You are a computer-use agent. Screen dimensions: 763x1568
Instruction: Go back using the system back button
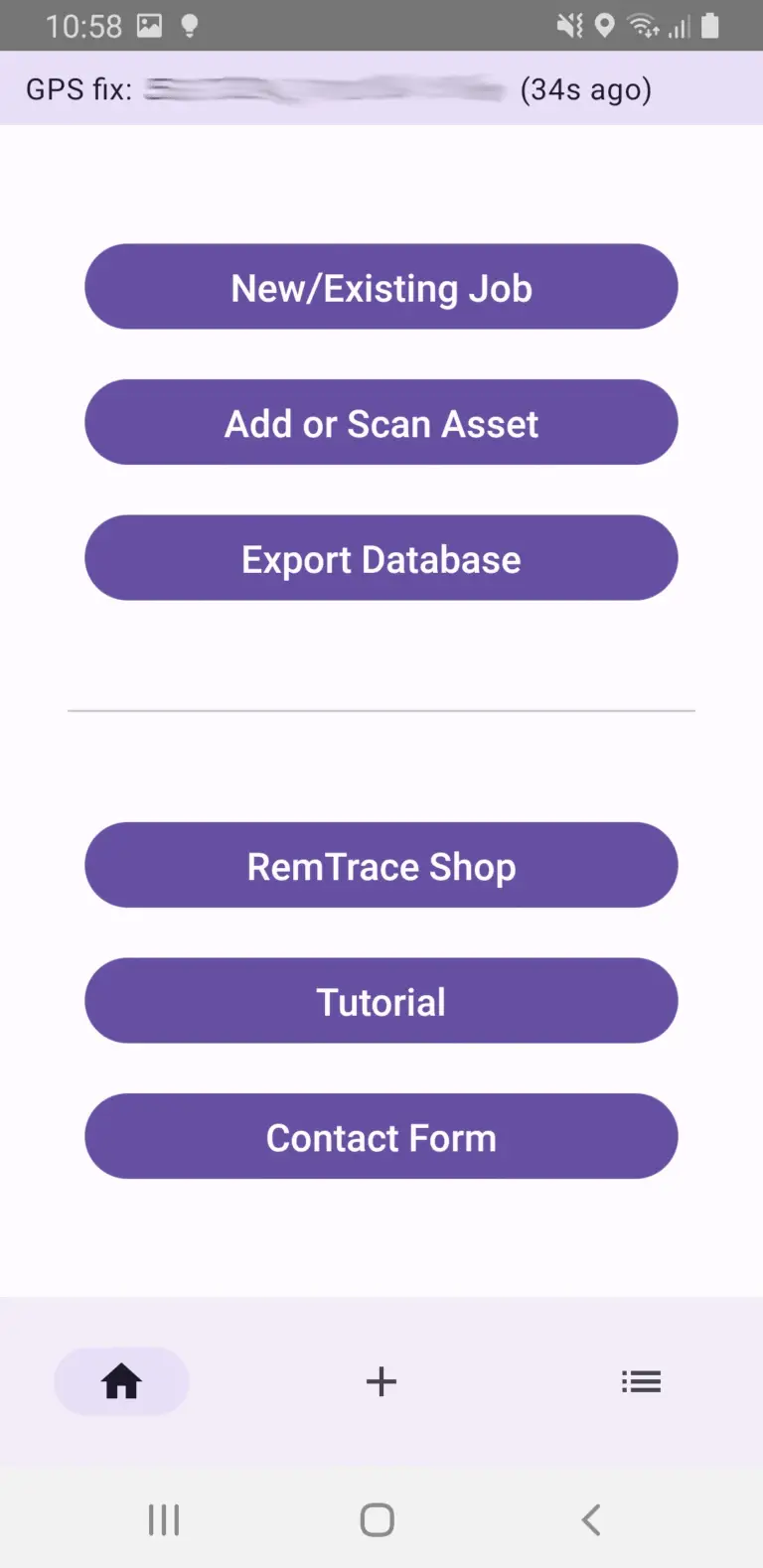coord(591,1519)
